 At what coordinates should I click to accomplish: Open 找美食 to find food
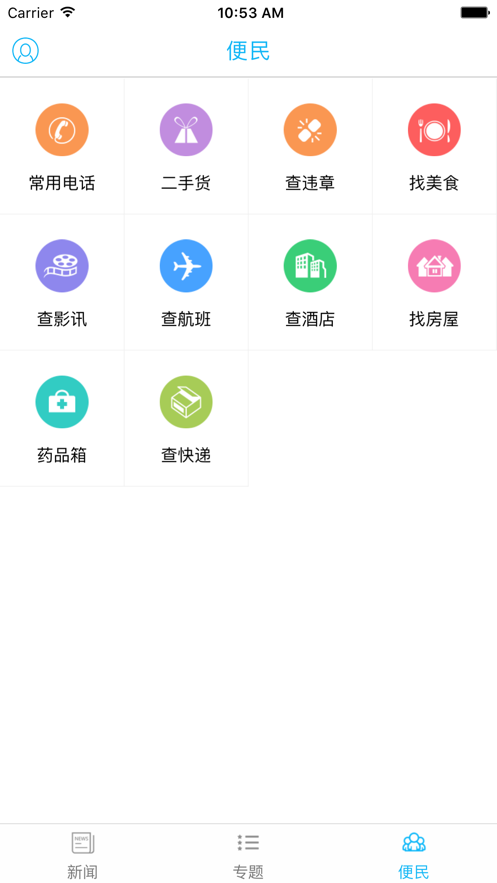[x=435, y=146]
